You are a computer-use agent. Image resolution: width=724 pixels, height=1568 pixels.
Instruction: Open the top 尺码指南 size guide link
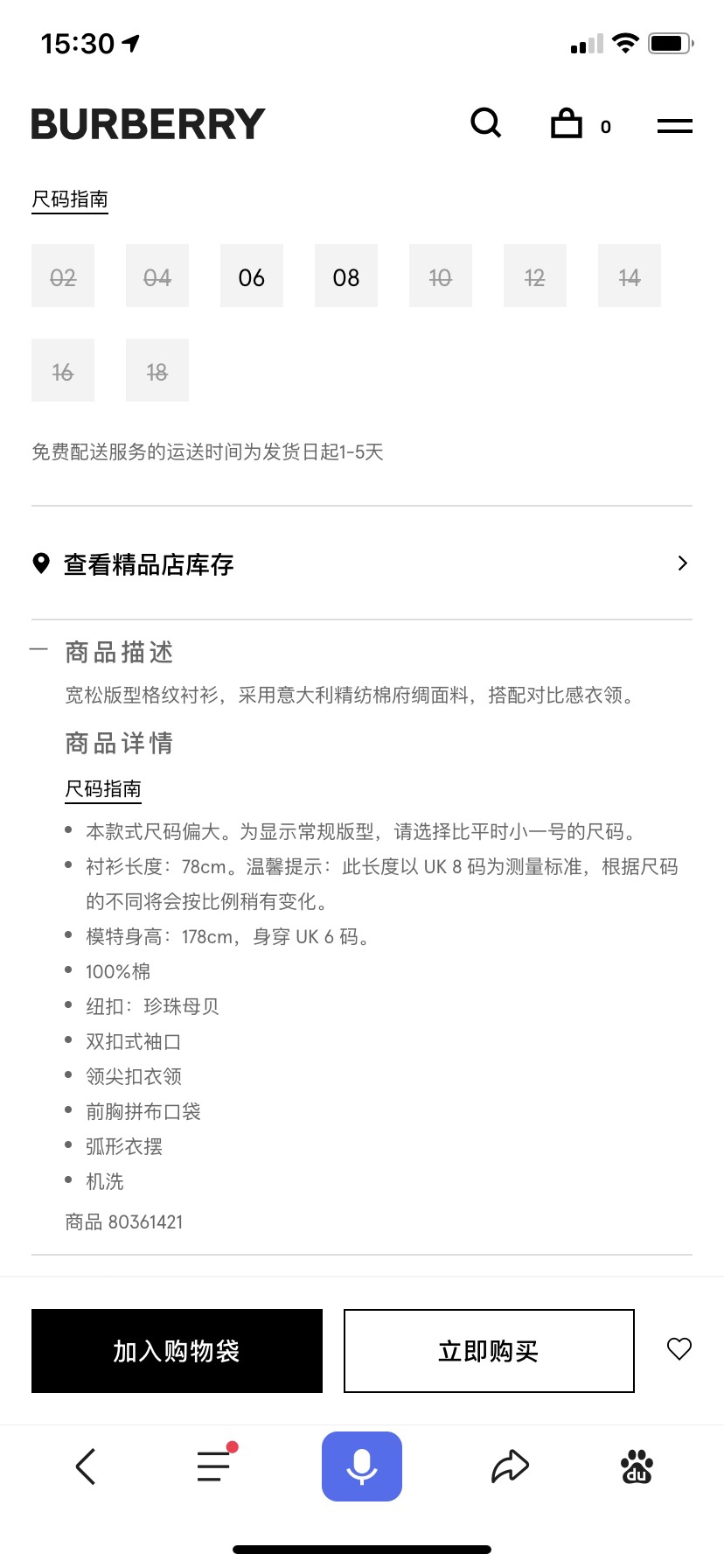pyautogui.click(x=70, y=199)
